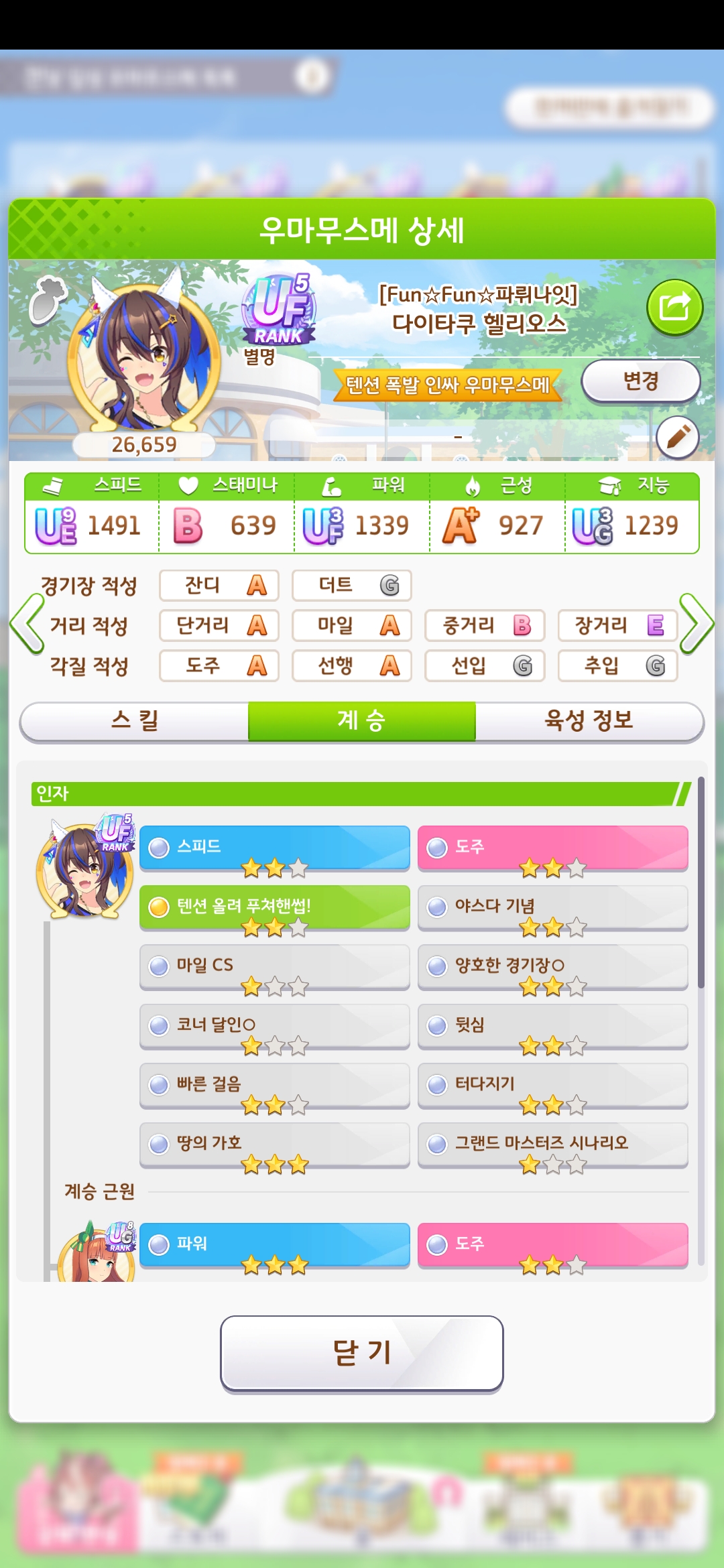Screen dimensions: 724x1568
Task: Close the dialog with 닫기
Action: (x=361, y=1353)
